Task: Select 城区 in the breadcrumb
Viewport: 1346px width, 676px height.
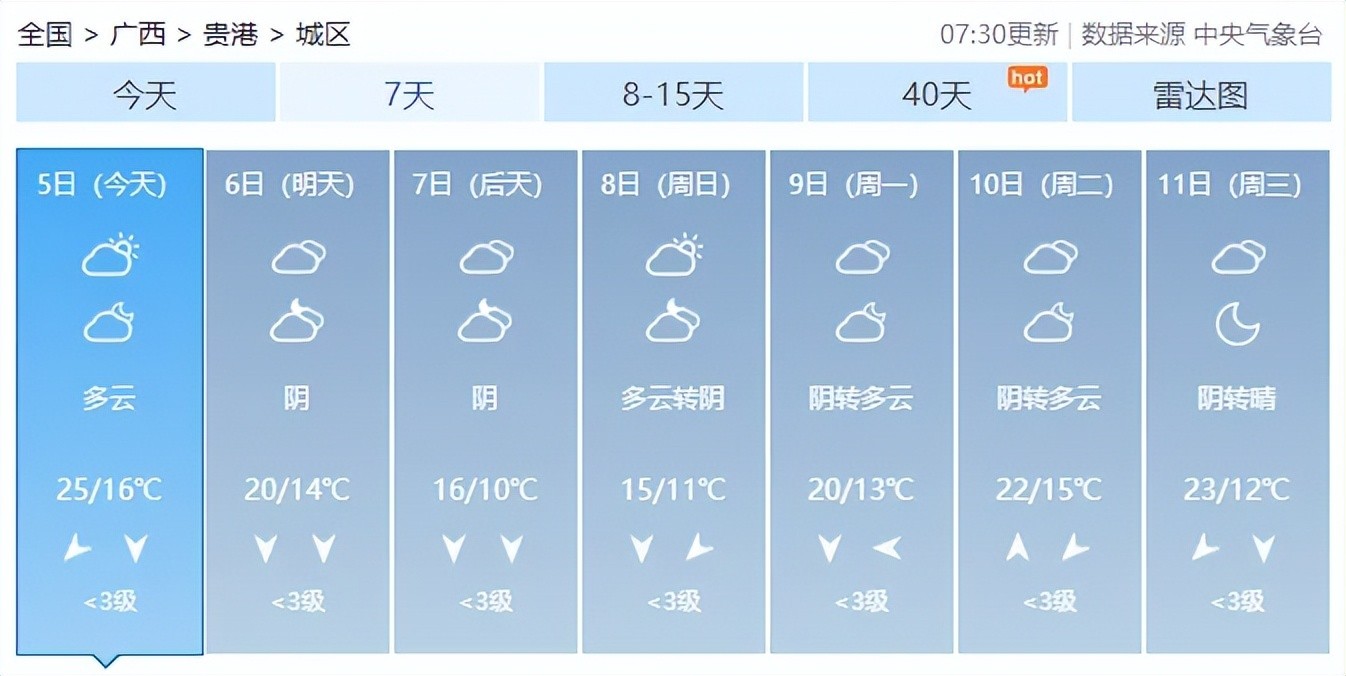Action: coord(323,35)
